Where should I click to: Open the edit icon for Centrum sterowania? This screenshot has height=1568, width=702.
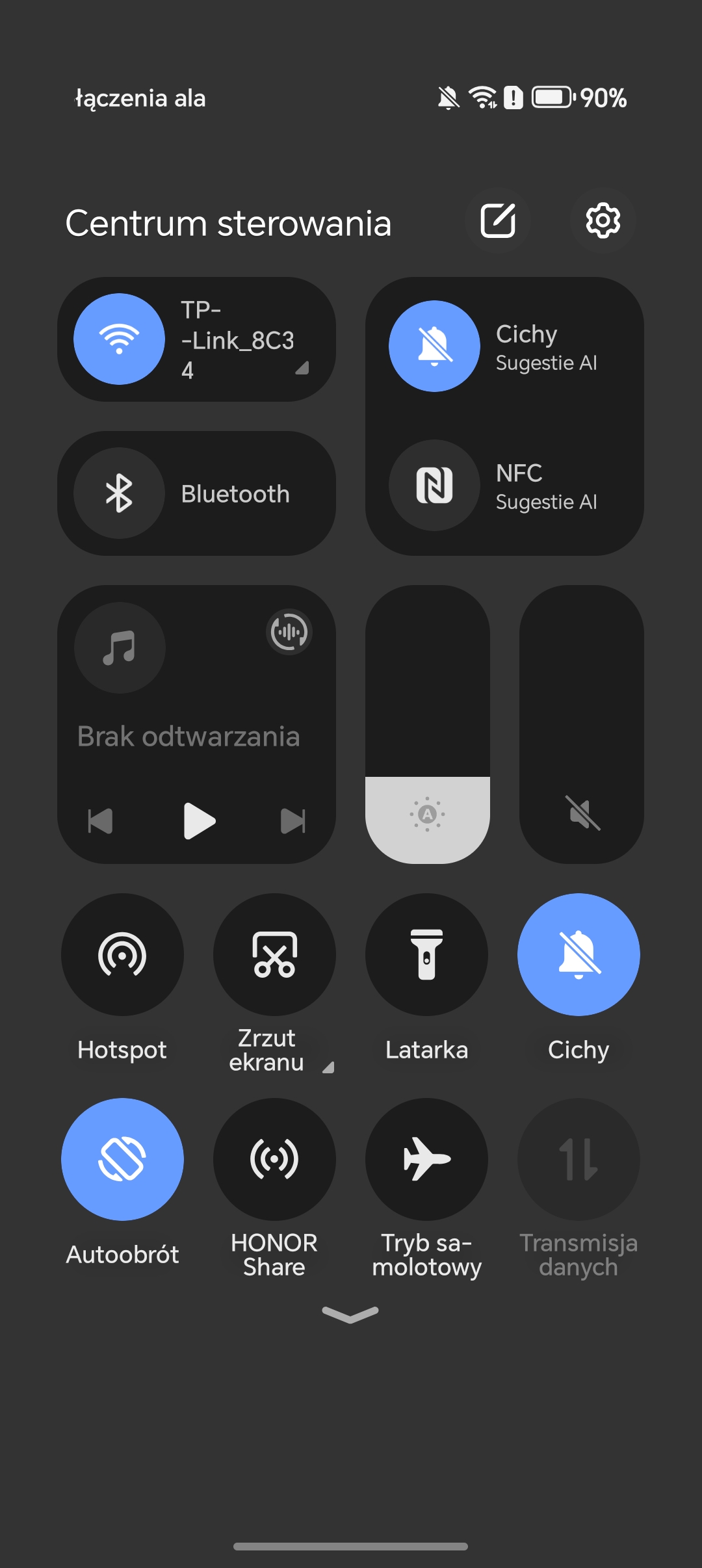[498, 221]
